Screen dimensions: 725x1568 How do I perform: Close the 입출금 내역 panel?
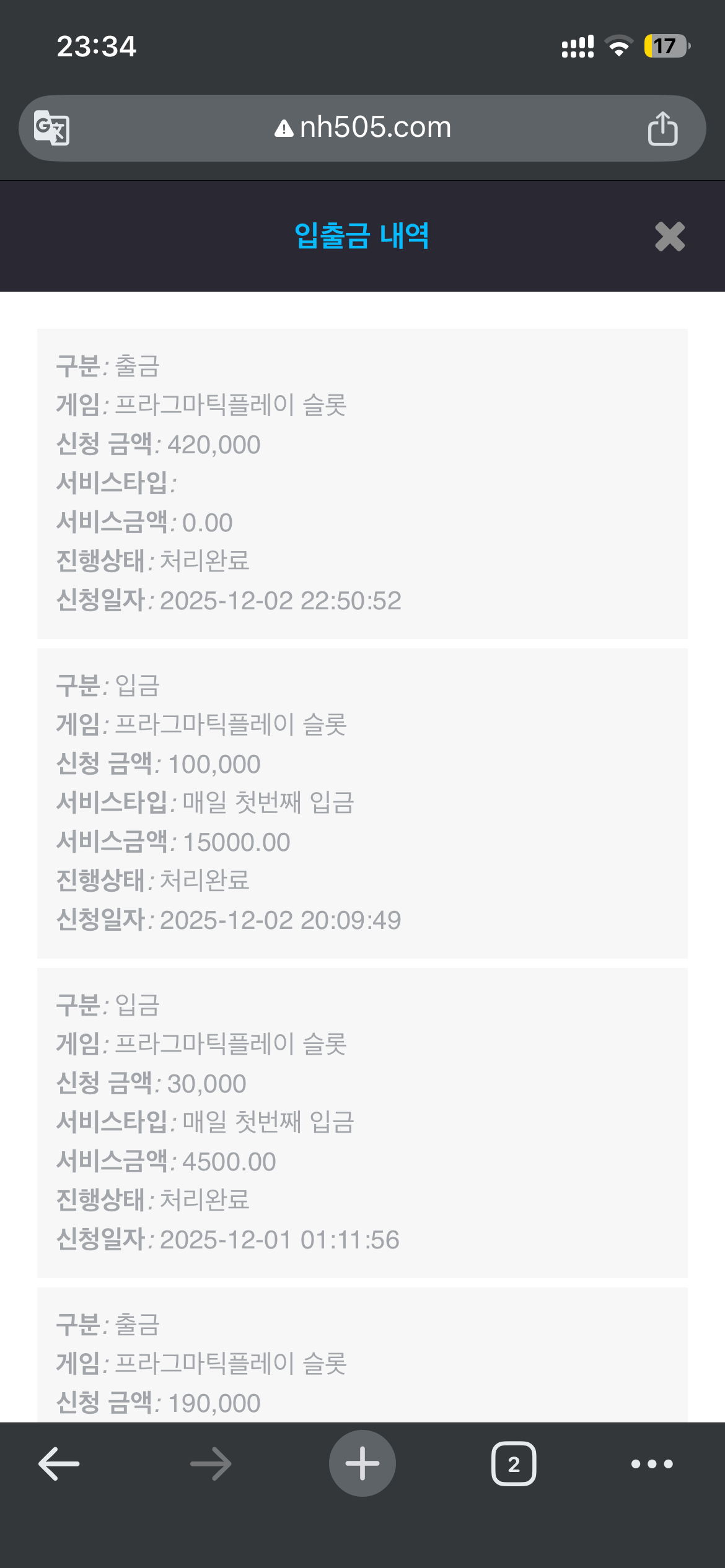[x=669, y=237]
